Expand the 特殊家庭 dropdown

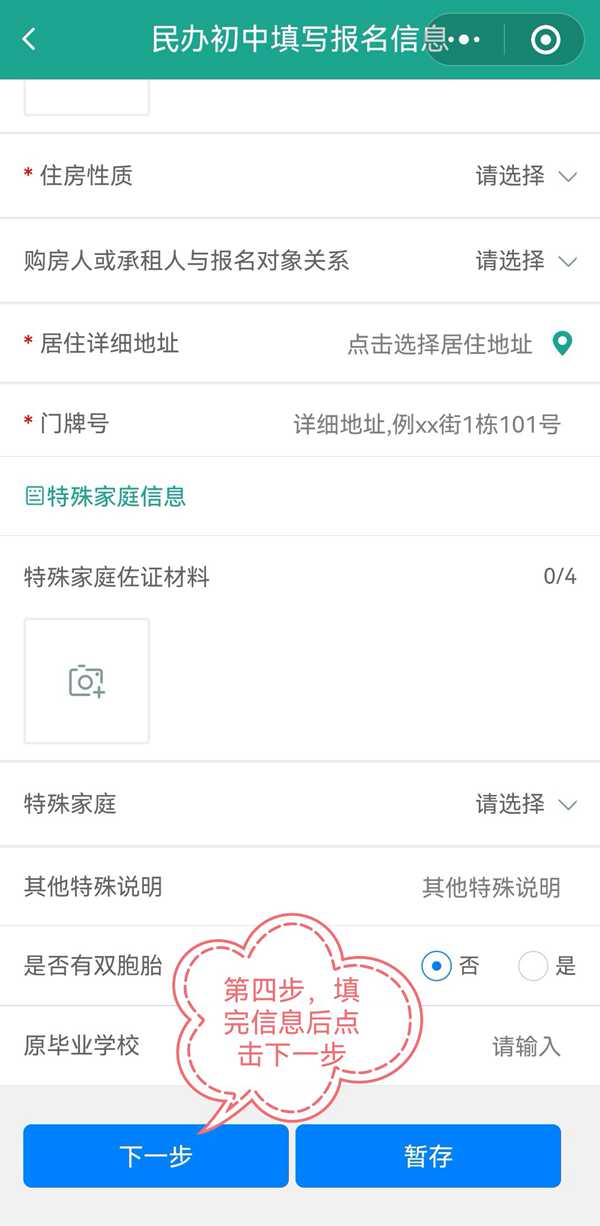[x=526, y=804]
